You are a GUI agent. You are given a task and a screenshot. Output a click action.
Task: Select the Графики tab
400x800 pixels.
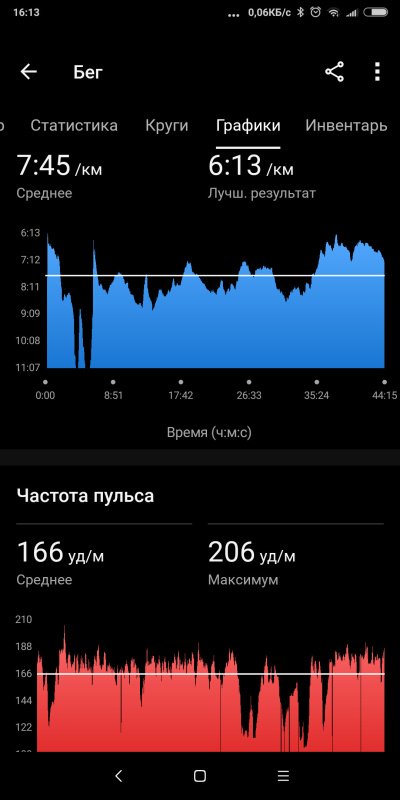click(248, 126)
